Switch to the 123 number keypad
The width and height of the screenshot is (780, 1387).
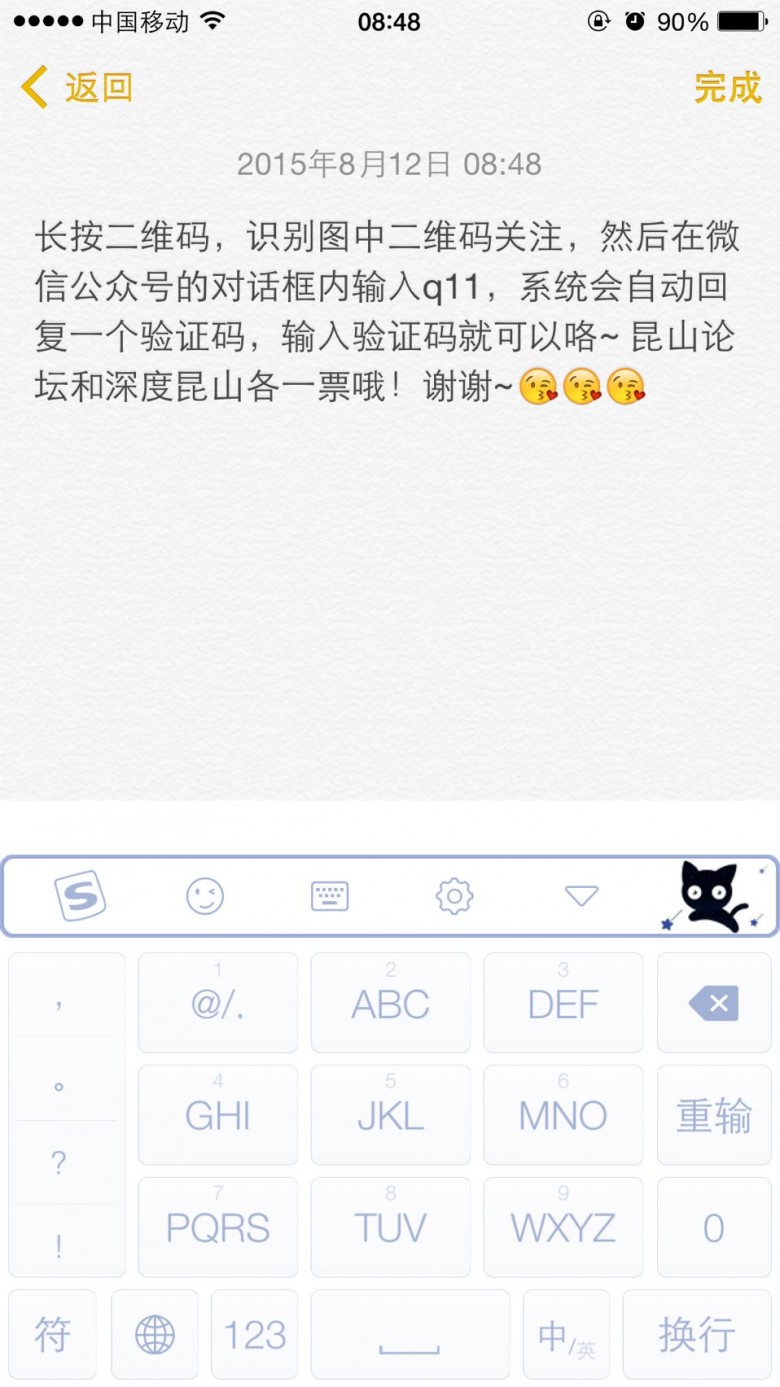[255, 1334]
